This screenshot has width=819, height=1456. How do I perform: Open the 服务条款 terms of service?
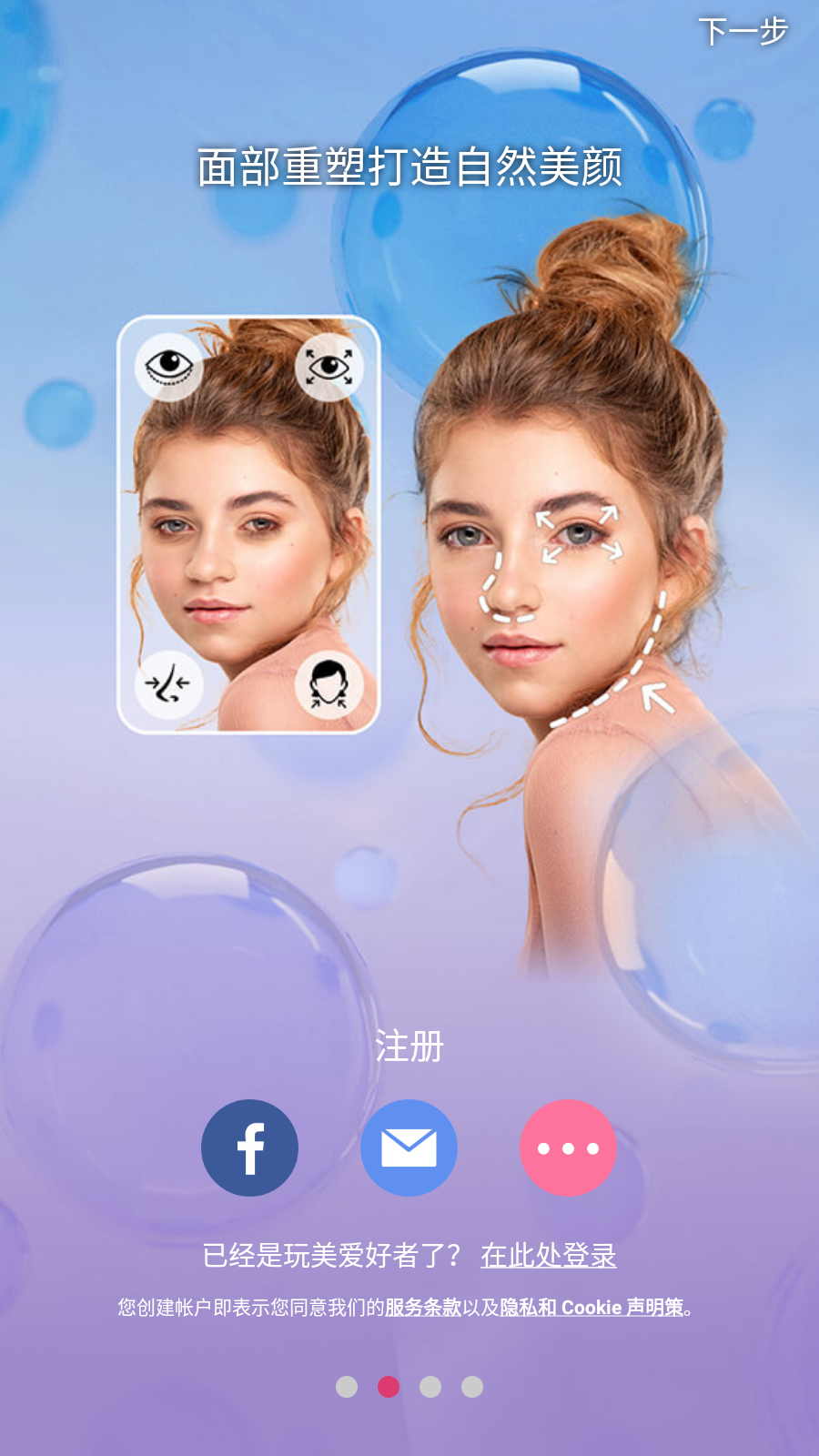tap(423, 1308)
